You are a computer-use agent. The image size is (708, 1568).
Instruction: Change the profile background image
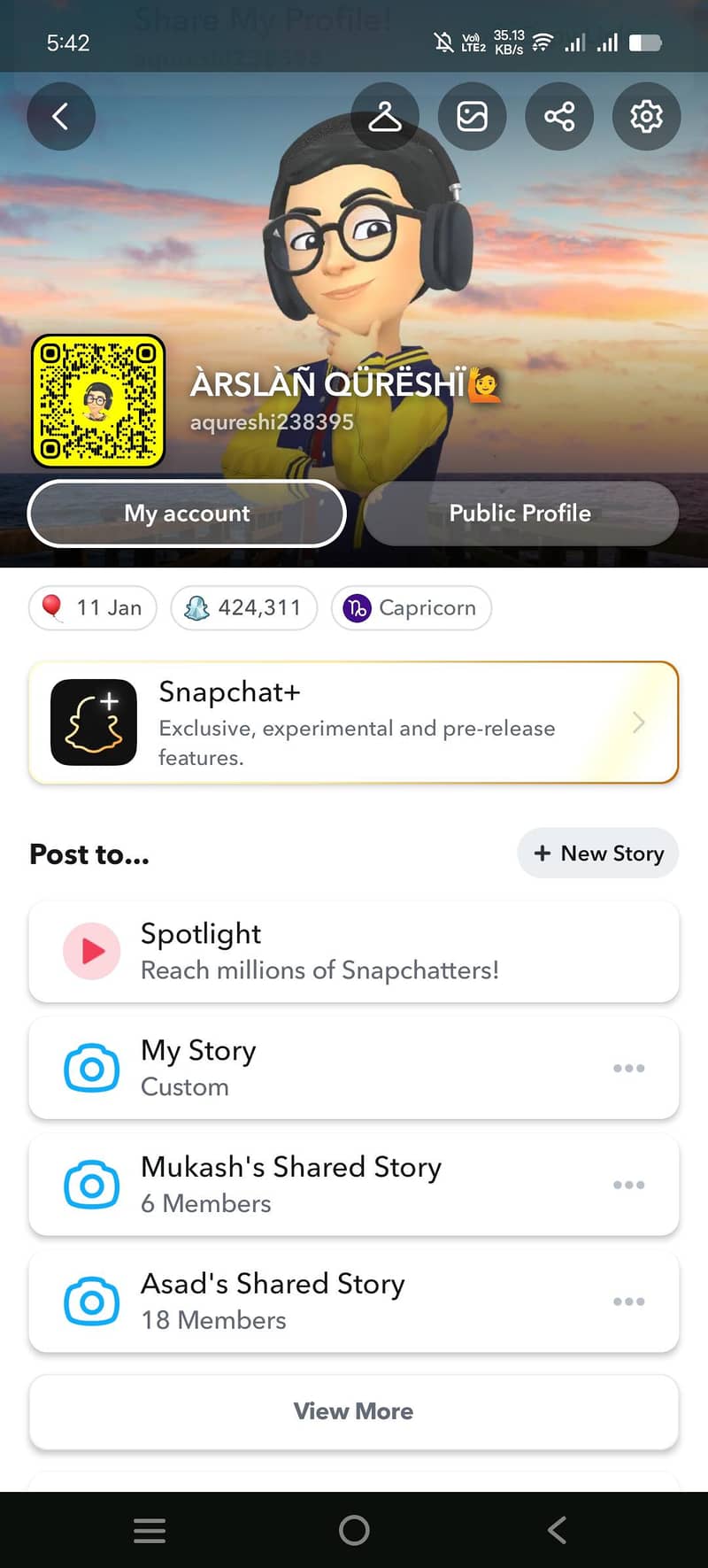coord(472,116)
